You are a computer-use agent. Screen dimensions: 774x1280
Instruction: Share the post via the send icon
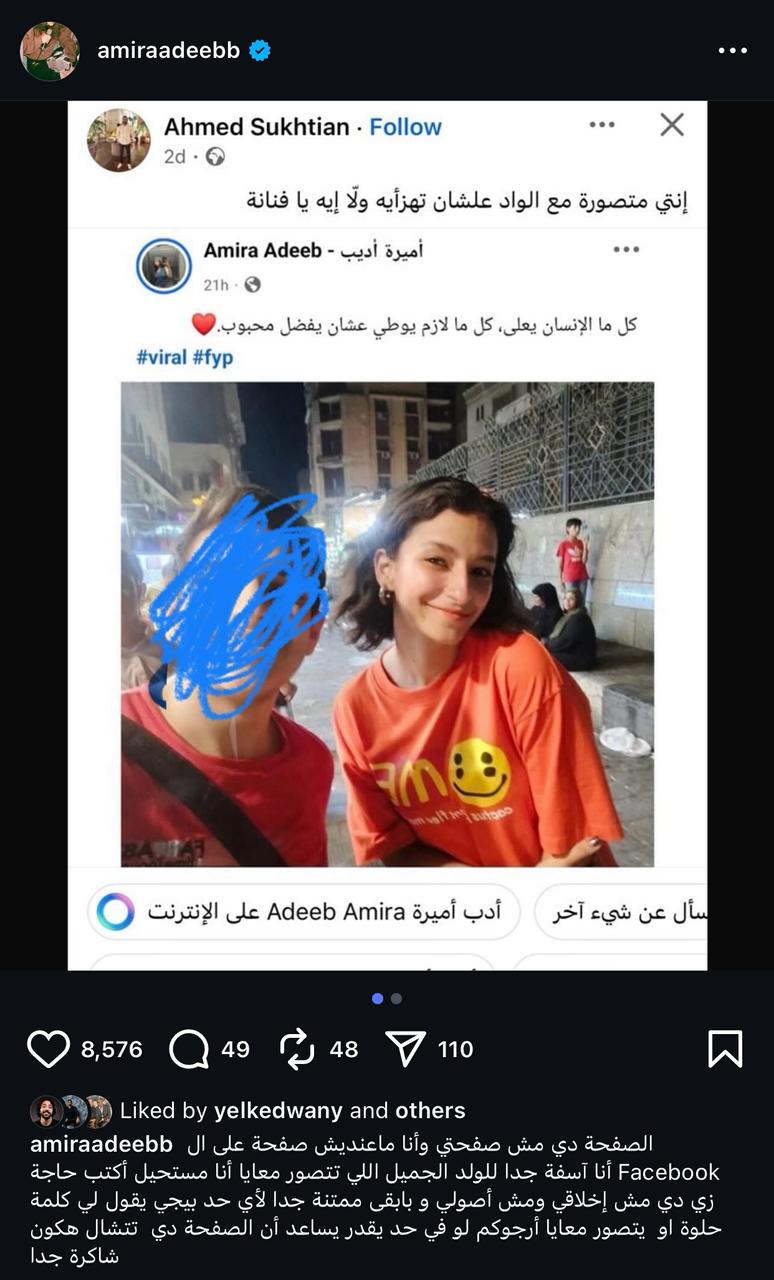pos(405,1049)
